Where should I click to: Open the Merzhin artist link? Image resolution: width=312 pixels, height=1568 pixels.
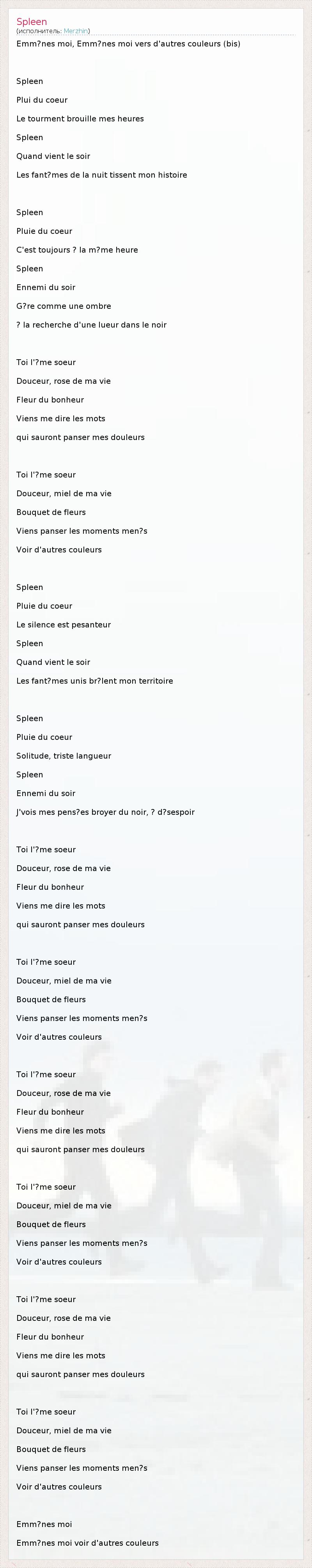click(75, 31)
